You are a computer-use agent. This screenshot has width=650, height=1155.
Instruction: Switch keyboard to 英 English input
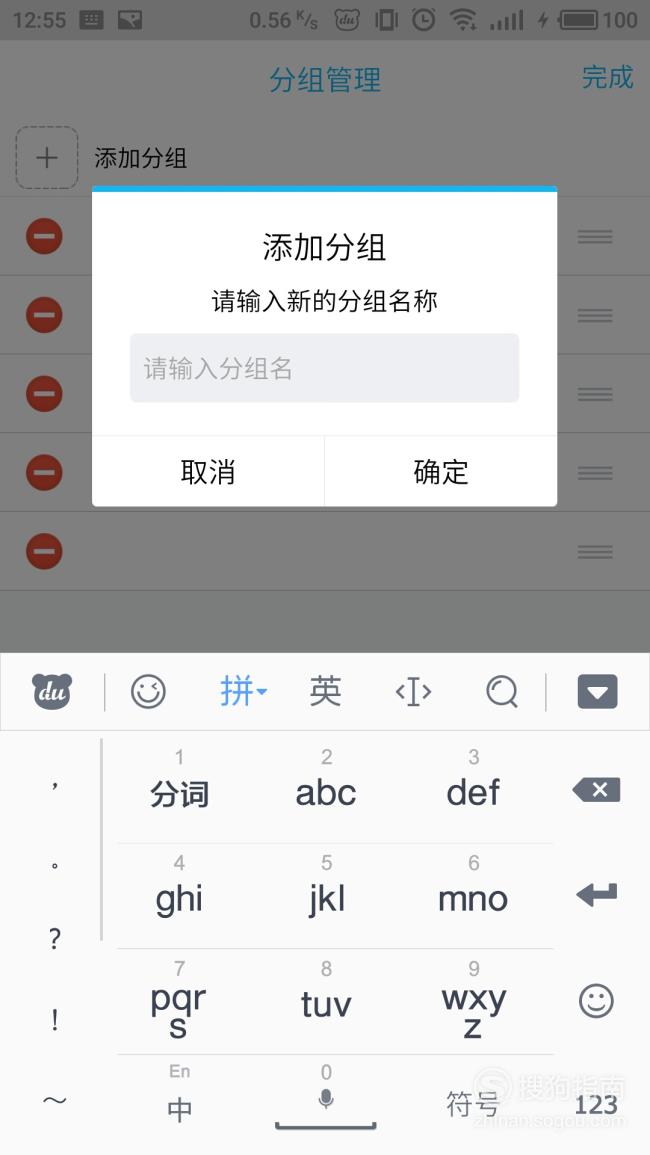click(325, 692)
